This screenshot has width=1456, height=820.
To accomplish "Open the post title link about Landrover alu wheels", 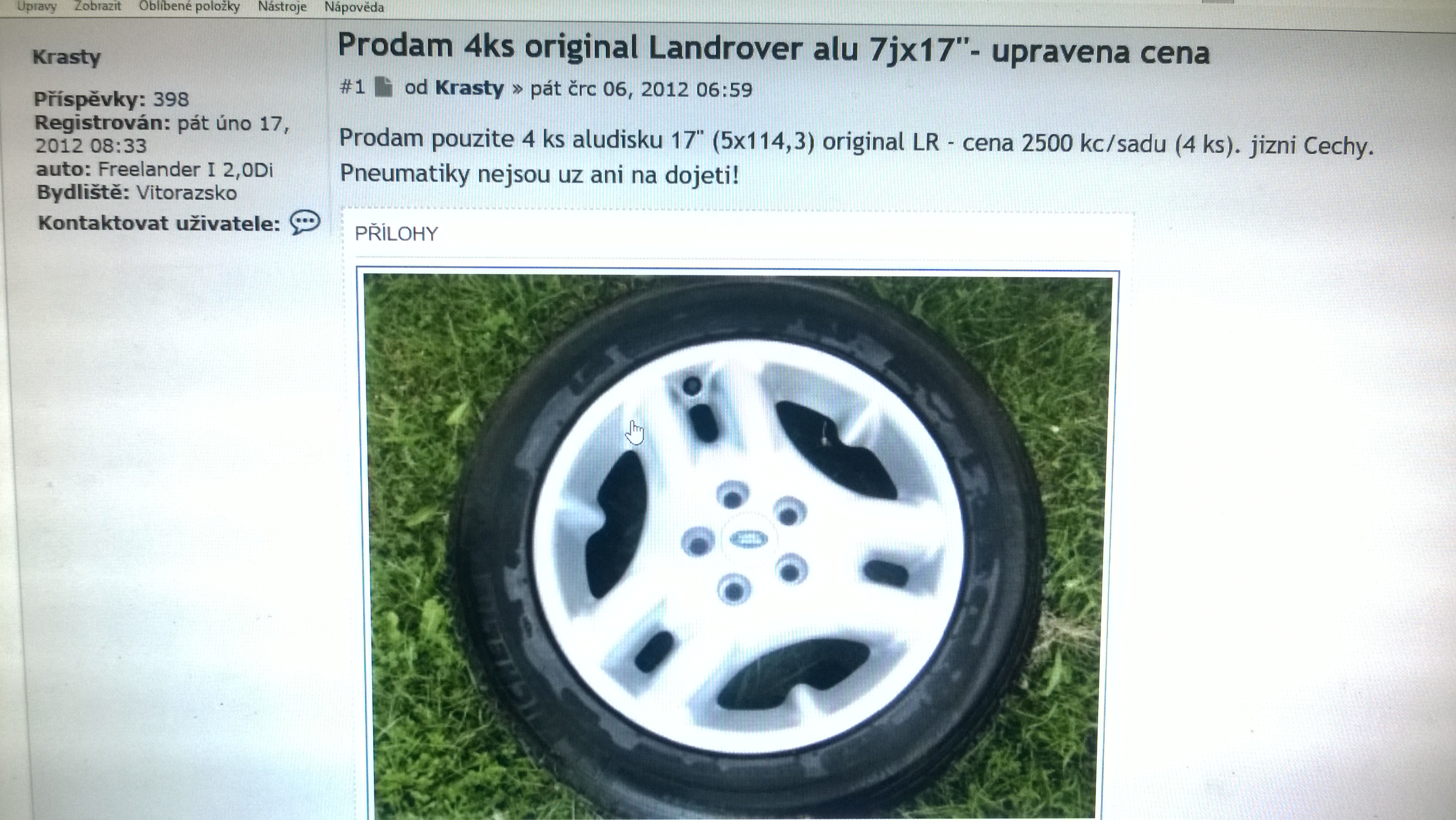I will [773, 50].
